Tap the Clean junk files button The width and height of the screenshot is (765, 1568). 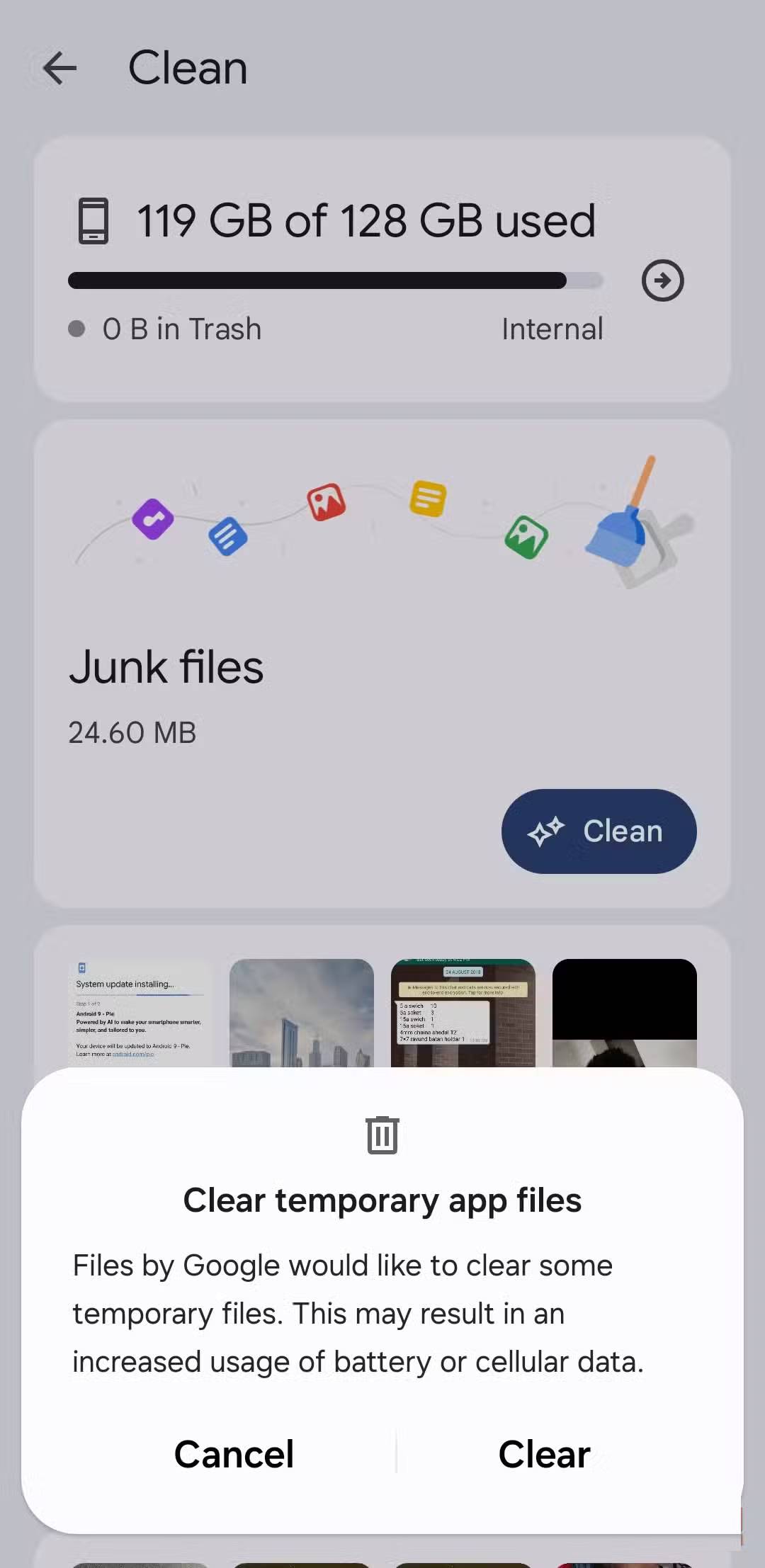(x=599, y=831)
